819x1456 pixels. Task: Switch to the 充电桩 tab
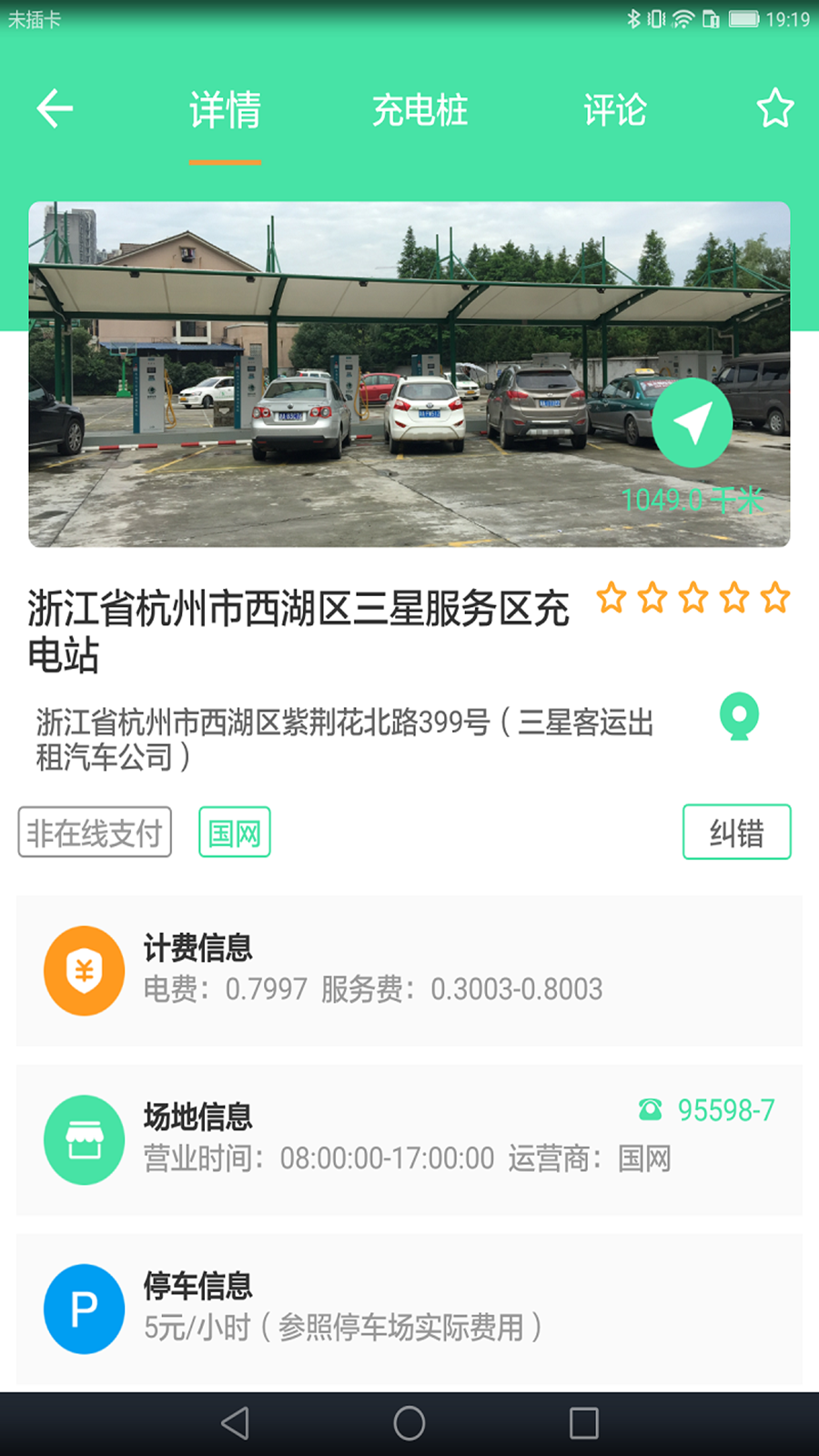click(420, 109)
